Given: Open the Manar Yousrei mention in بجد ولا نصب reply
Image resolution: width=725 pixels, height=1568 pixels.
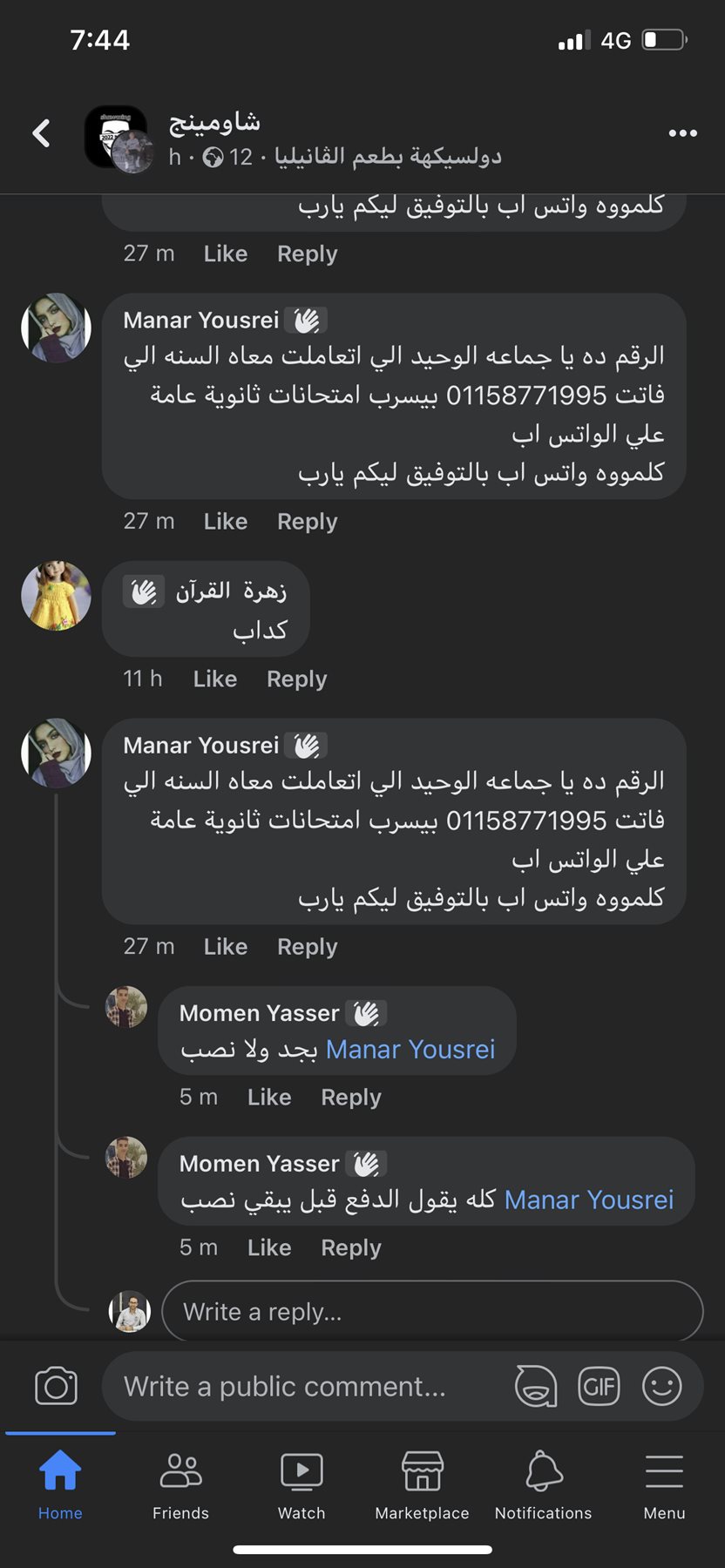Looking at the screenshot, I should (x=410, y=1049).
